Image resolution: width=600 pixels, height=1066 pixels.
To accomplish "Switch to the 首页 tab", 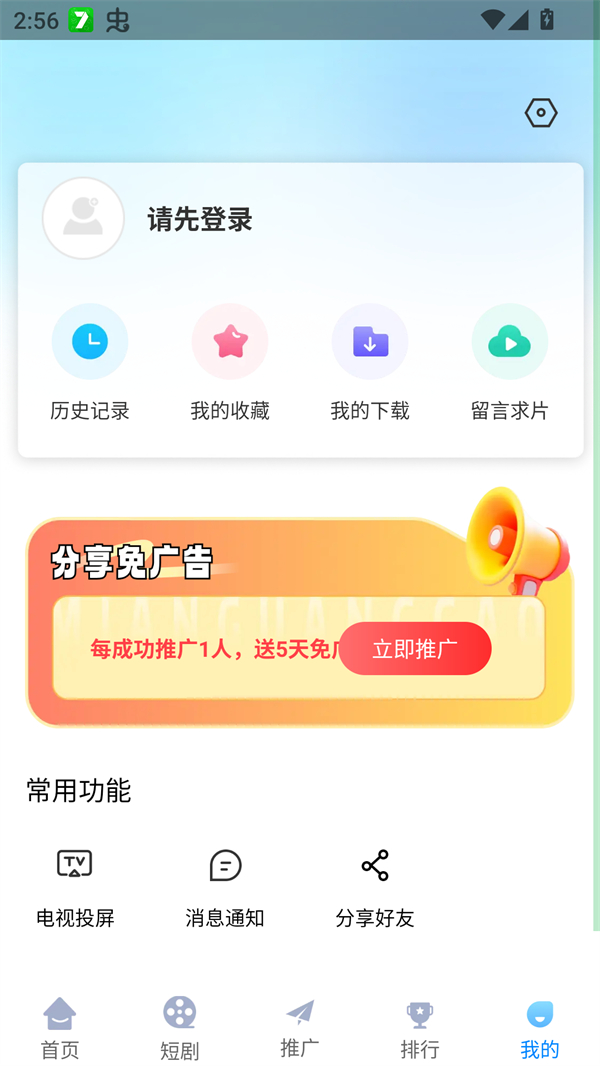I will (x=60, y=1028).
